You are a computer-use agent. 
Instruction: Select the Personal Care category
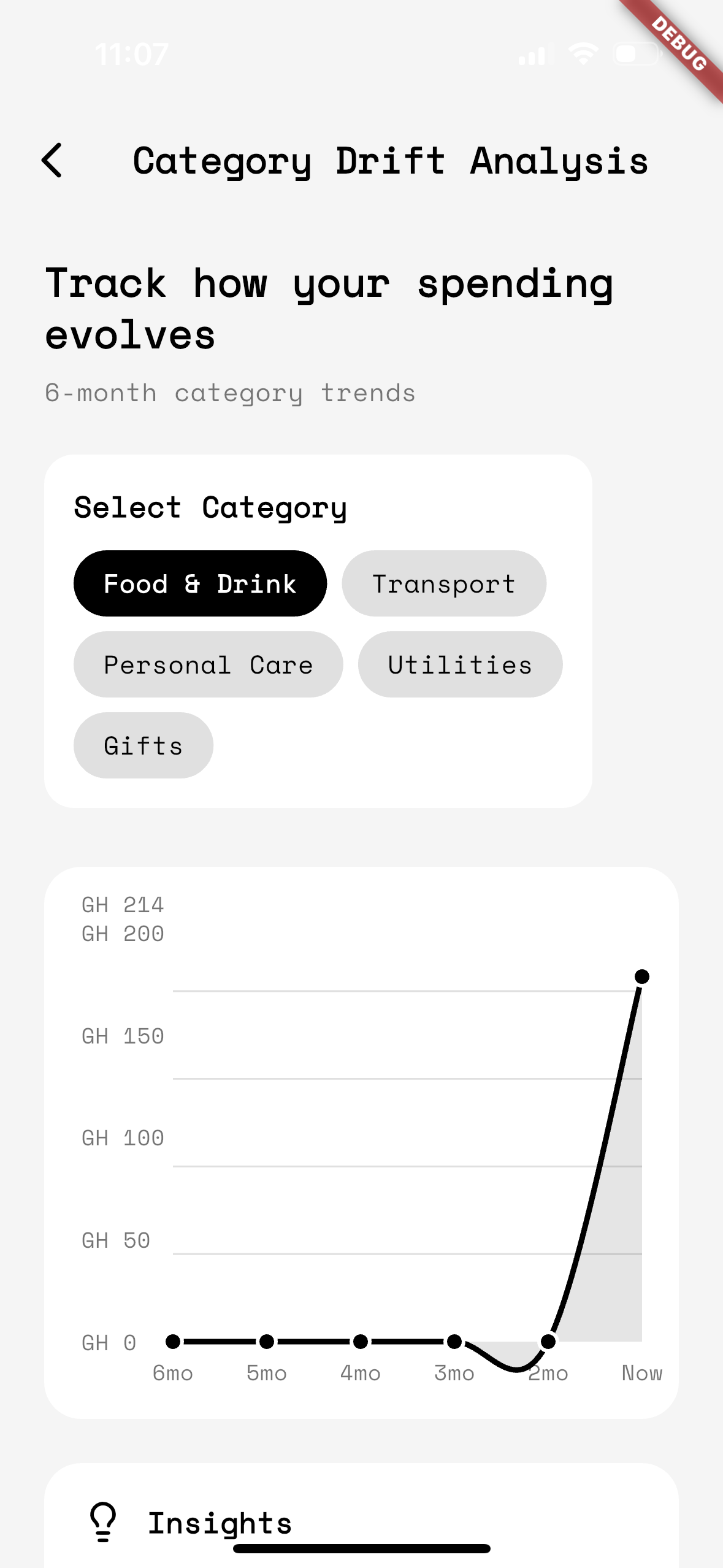click(208, 664)
